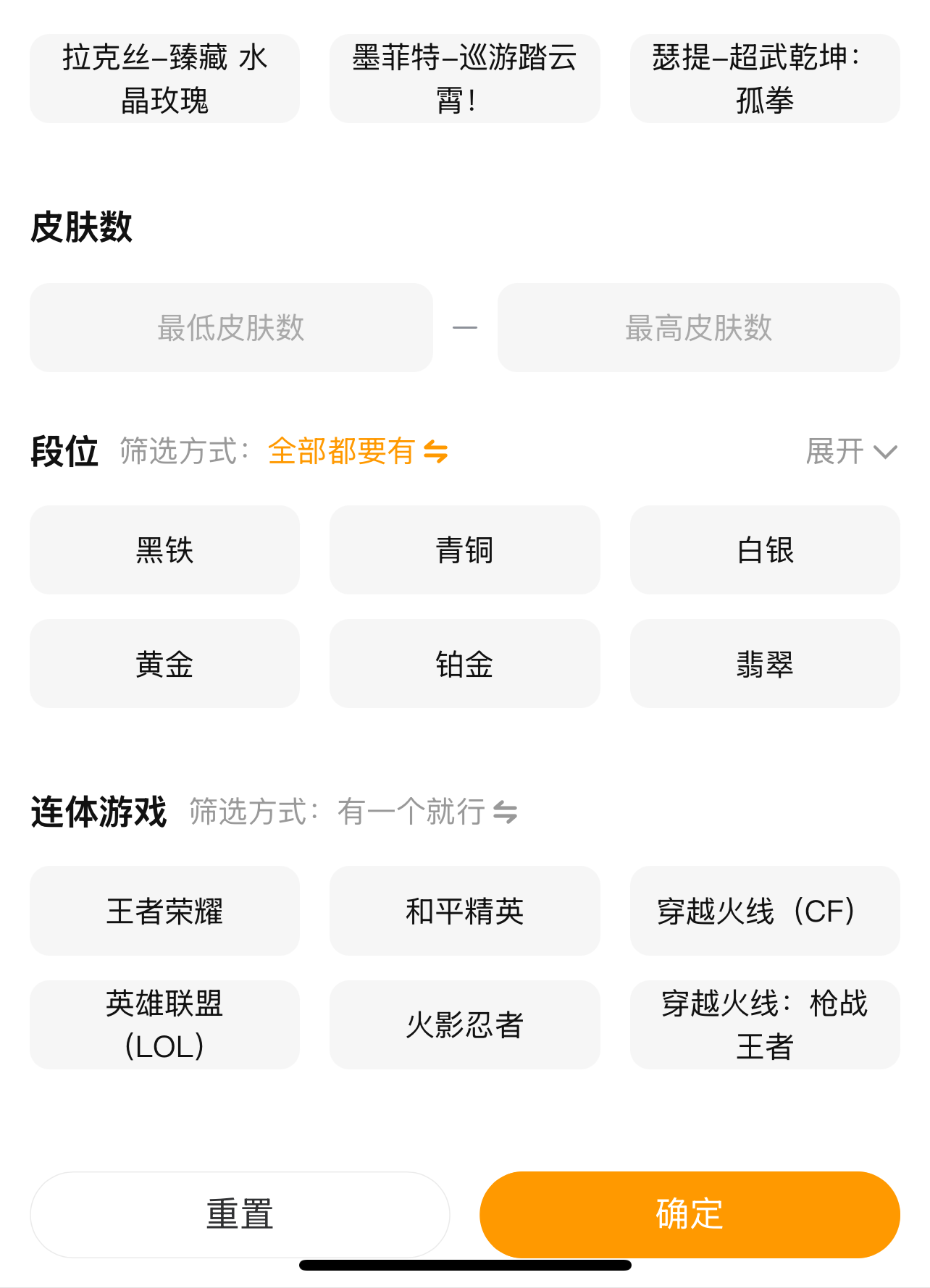Choose the 白银 rank chip

click(x=764, y=550)
